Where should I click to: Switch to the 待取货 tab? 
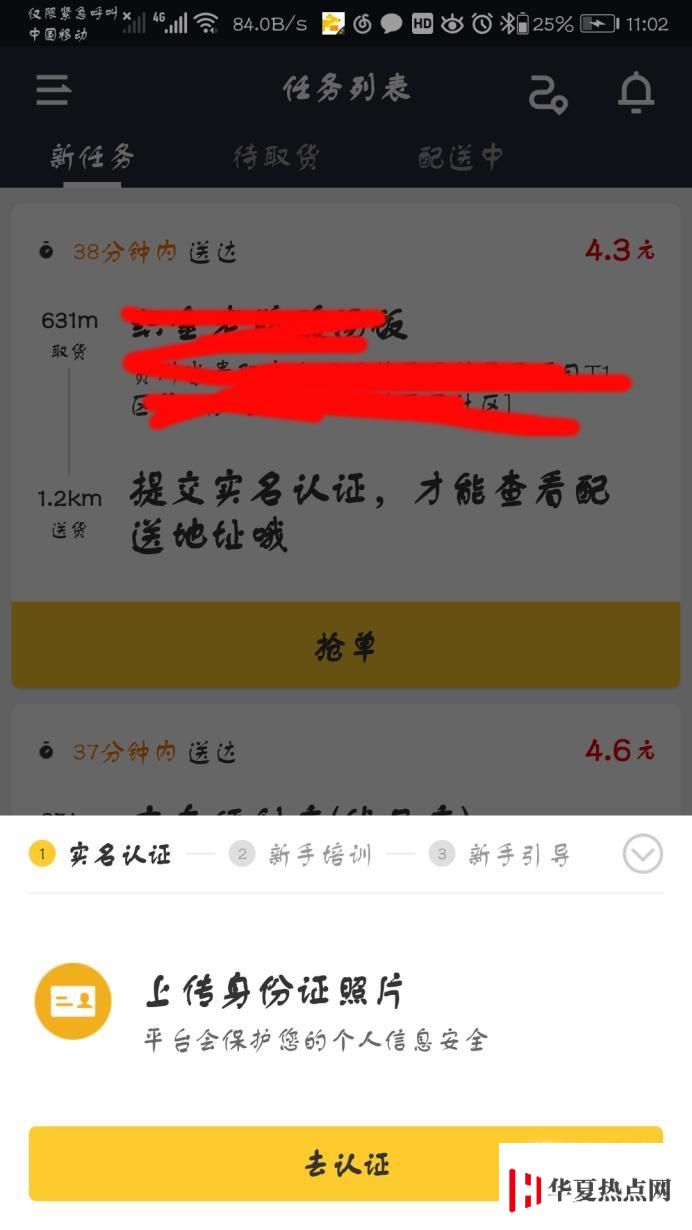click(x=276, y=157)
